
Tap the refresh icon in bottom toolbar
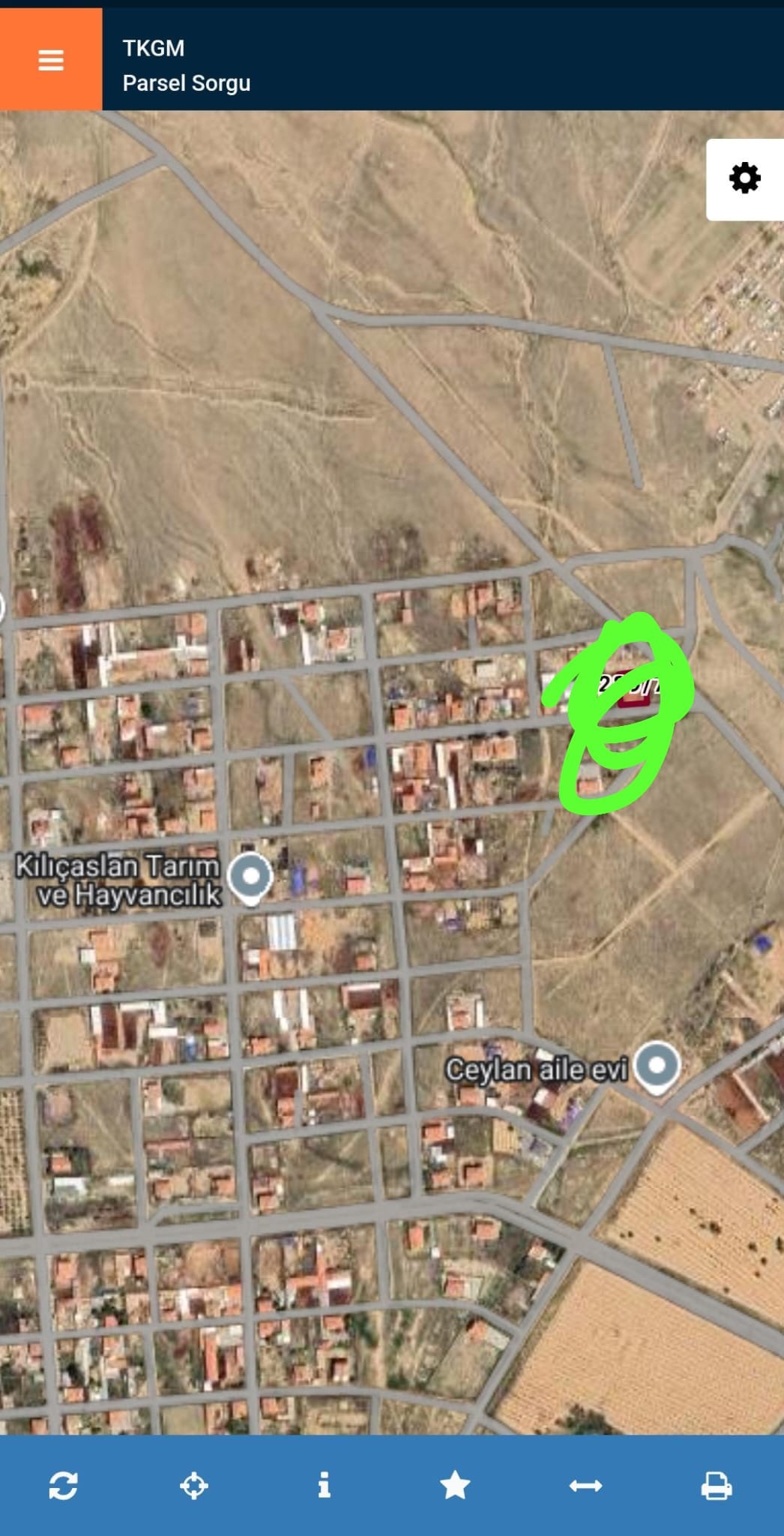pyautogui.click(x=63, y=1485)
